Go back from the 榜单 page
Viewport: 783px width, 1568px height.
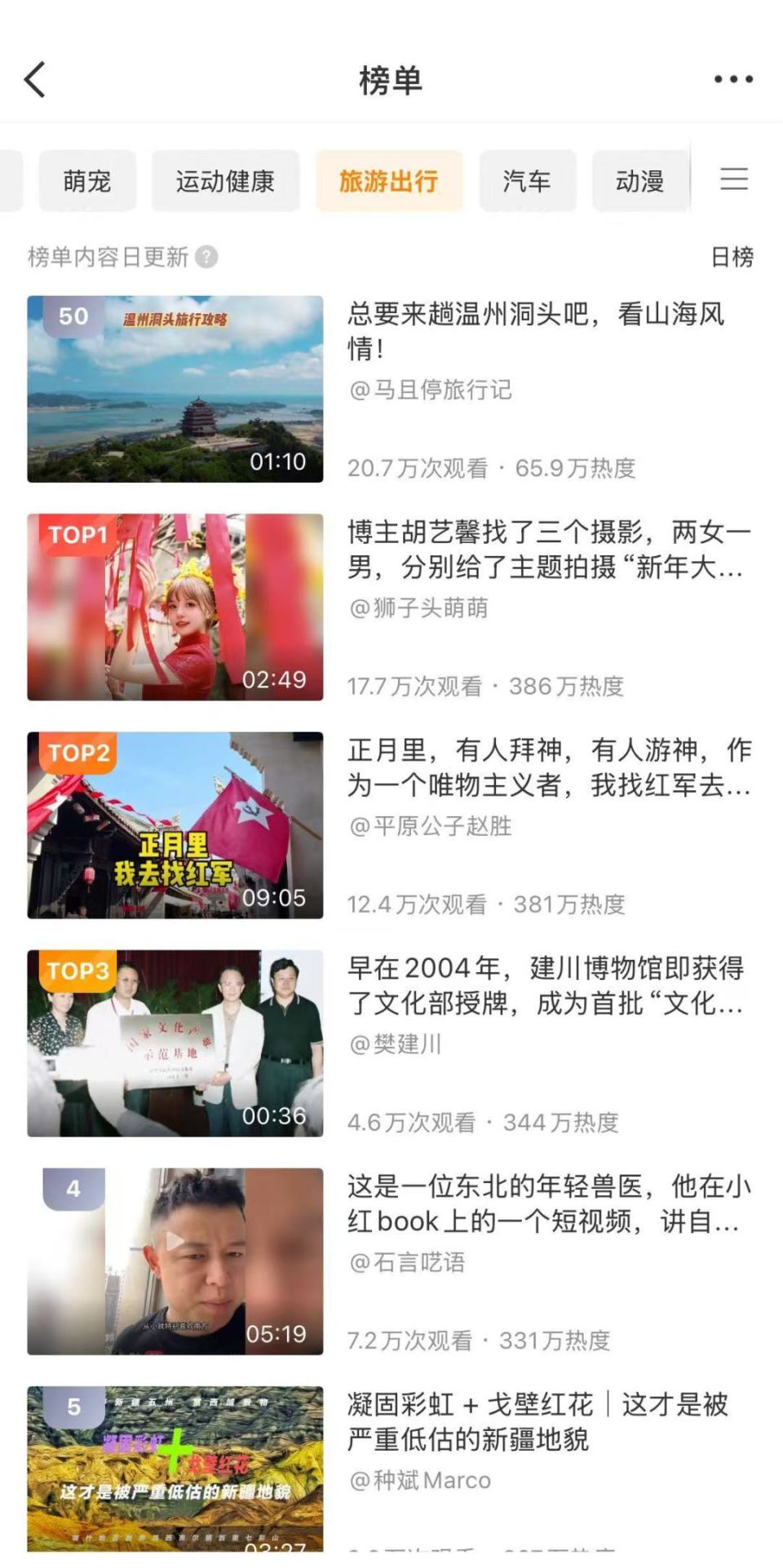point(35,80)
